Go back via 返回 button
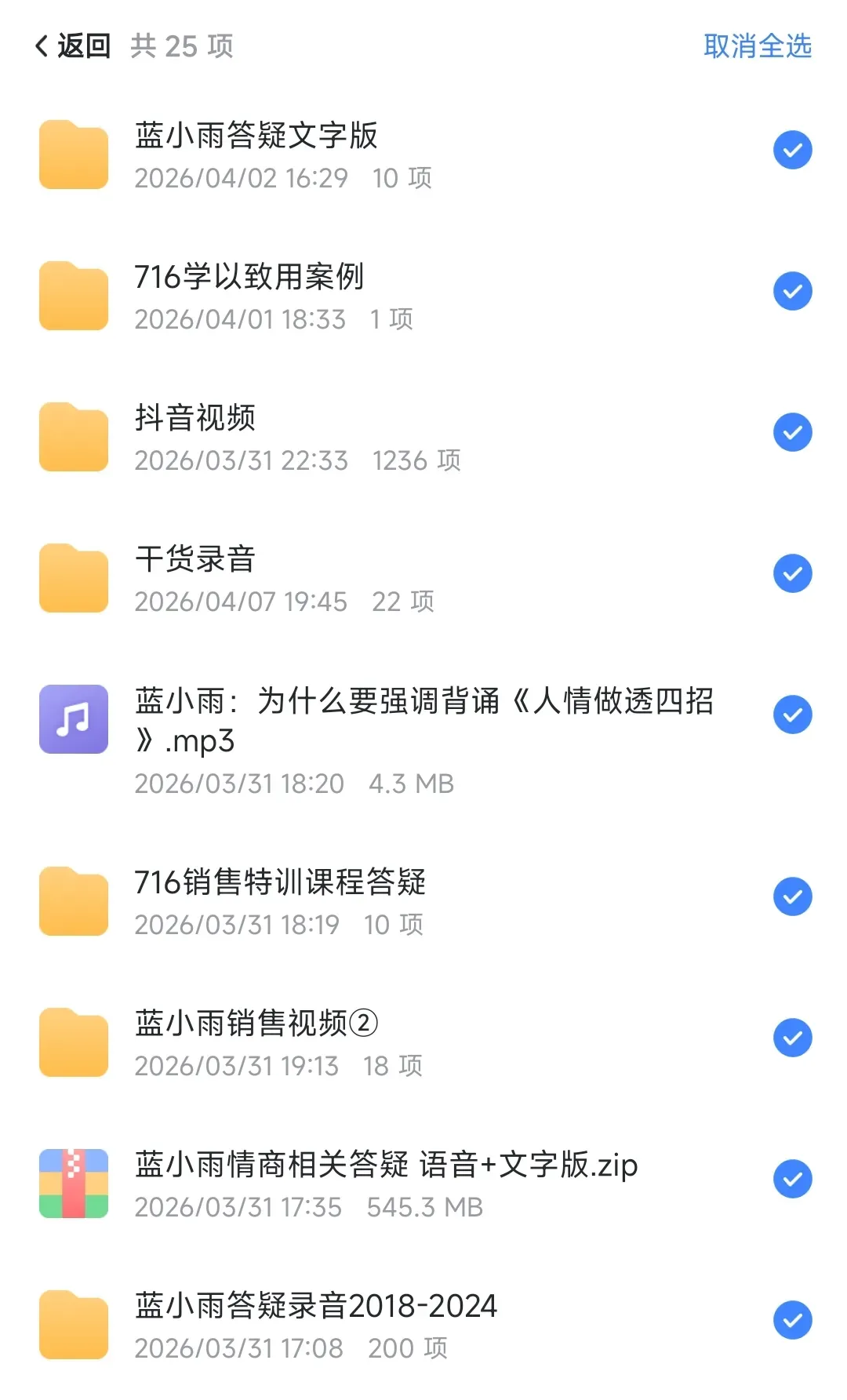The image size is (847, 1400). click(x=72, y=46)
